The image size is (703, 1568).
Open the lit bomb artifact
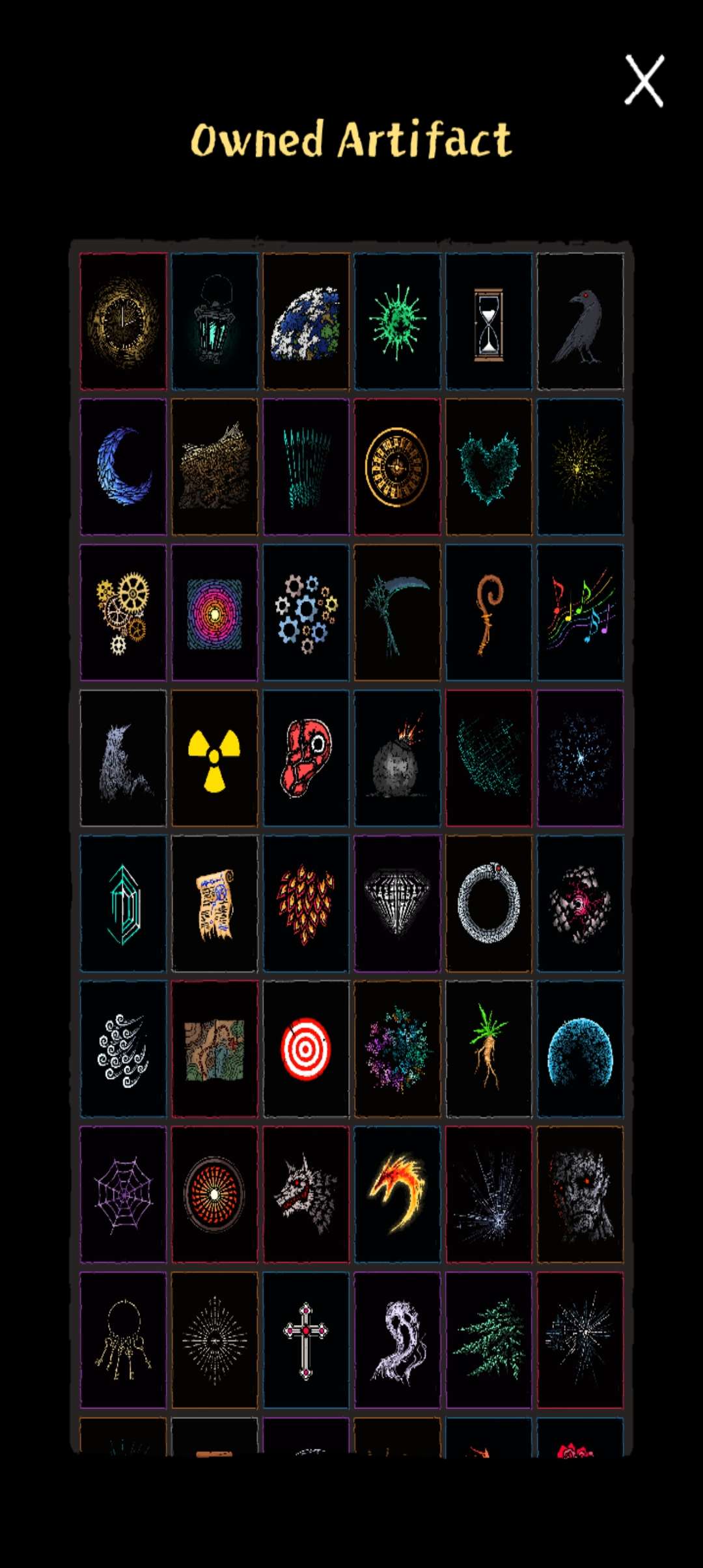(397, 759)
